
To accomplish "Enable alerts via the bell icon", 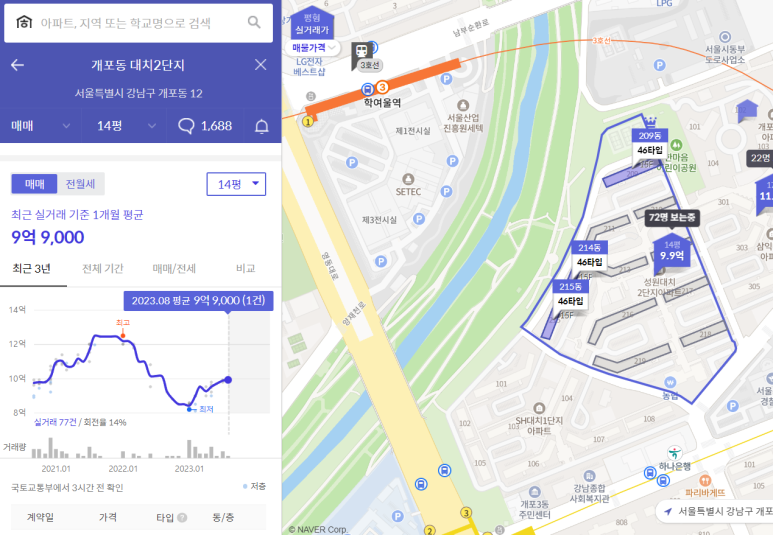I will [261, 126].
